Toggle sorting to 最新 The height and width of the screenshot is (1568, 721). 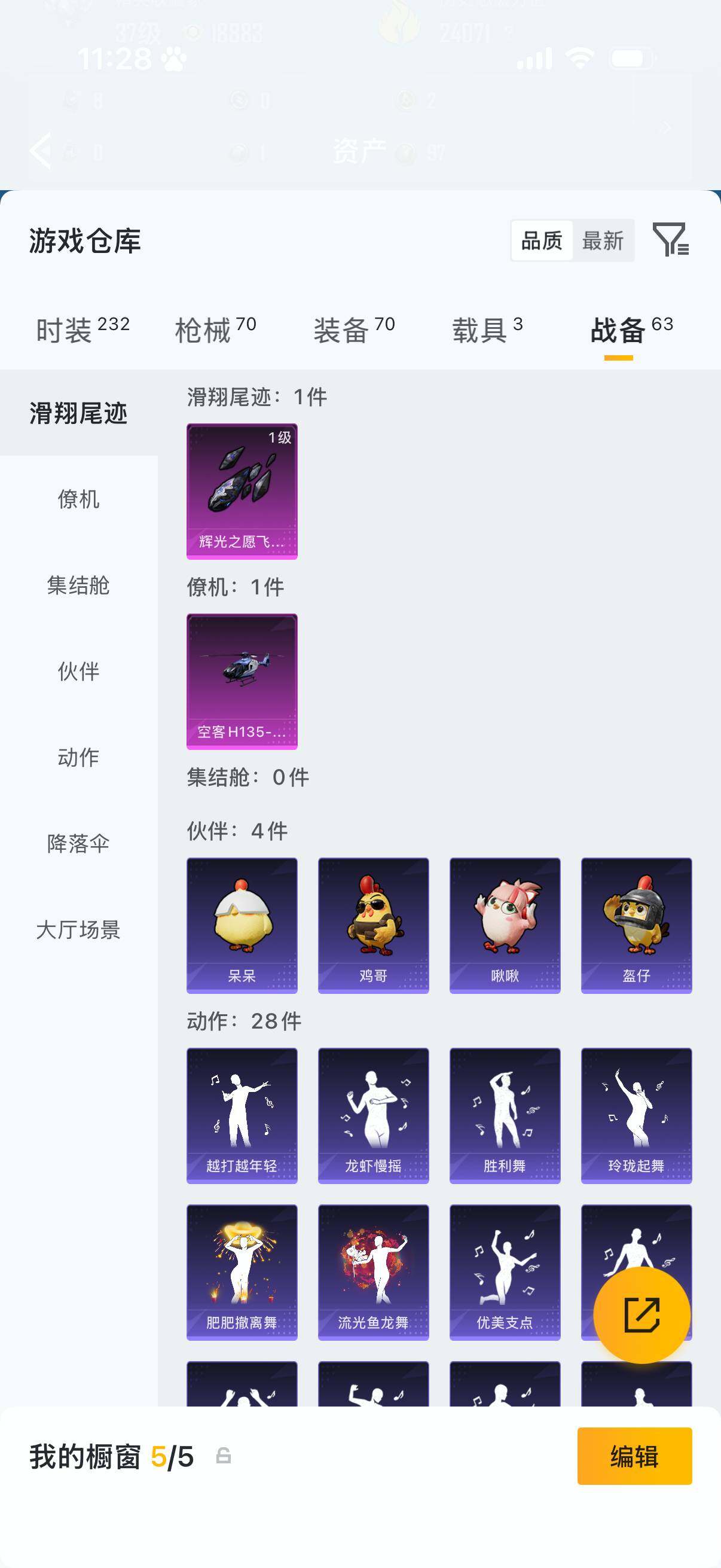point(604,241)
